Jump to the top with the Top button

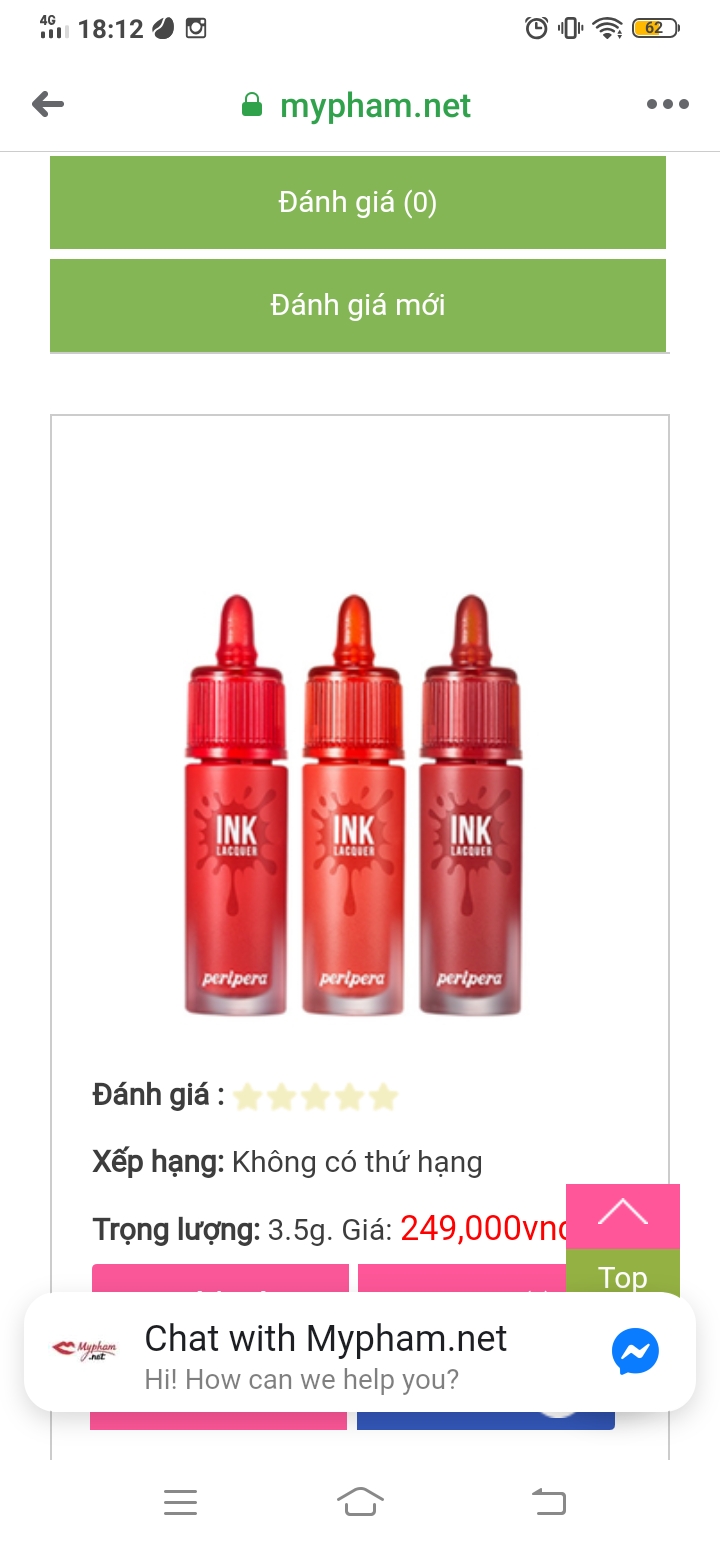click(622, 1240)
